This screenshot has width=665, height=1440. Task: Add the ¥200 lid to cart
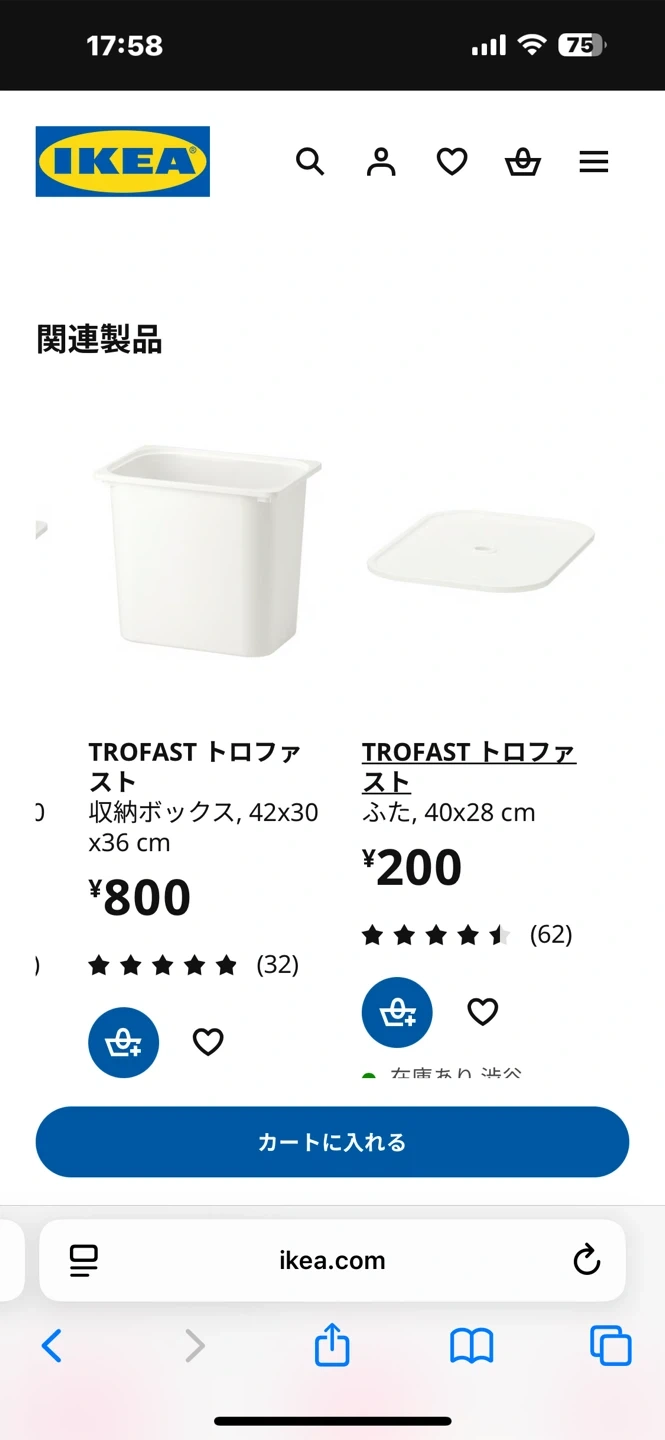click(397, 1012)
